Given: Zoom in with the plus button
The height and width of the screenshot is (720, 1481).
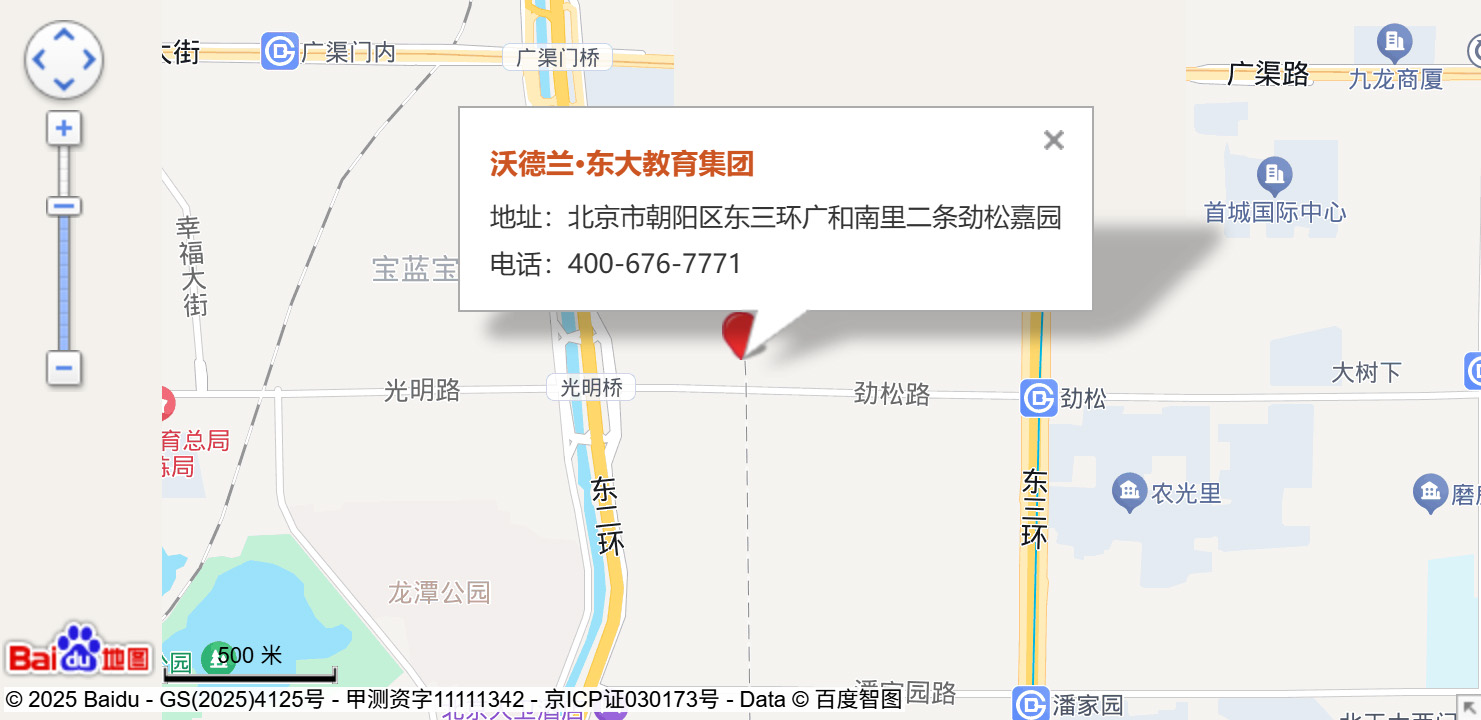Looking at the screenshot, I should coord(65,129).
